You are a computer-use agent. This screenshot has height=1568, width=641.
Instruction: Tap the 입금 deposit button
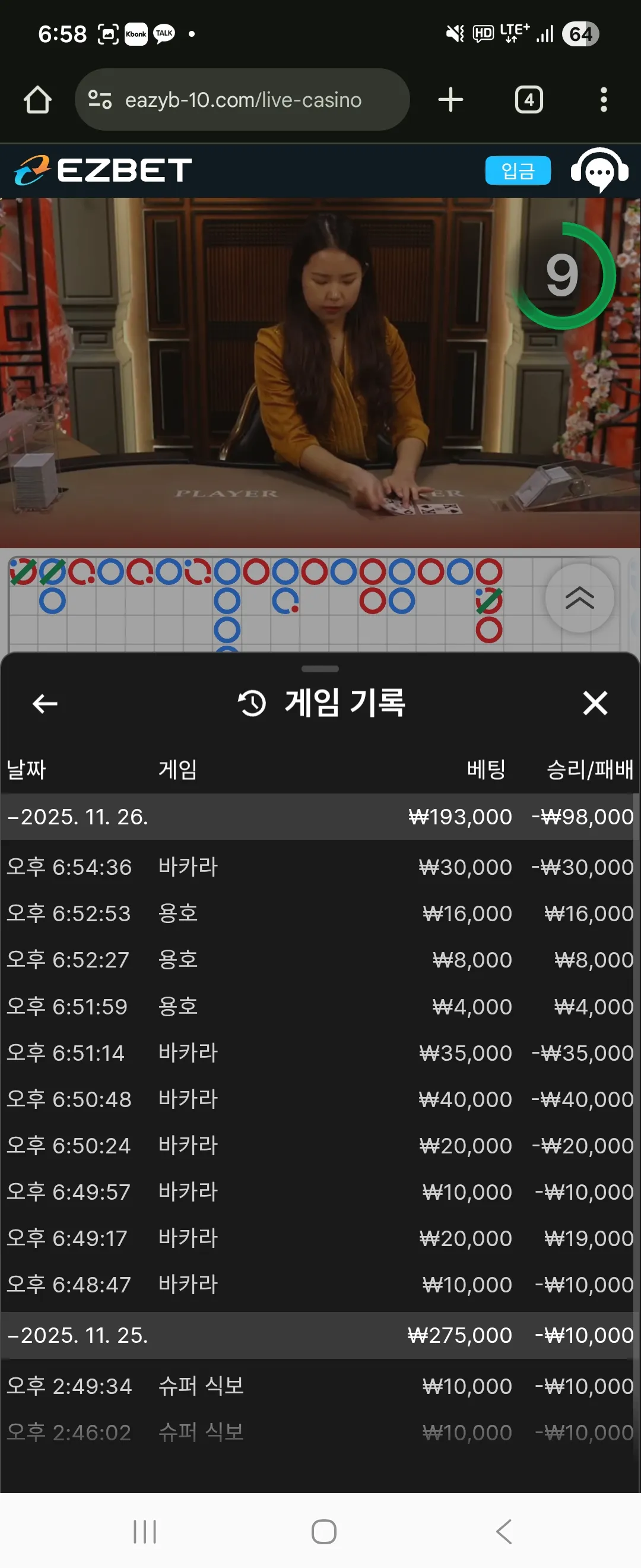point(518,170)
